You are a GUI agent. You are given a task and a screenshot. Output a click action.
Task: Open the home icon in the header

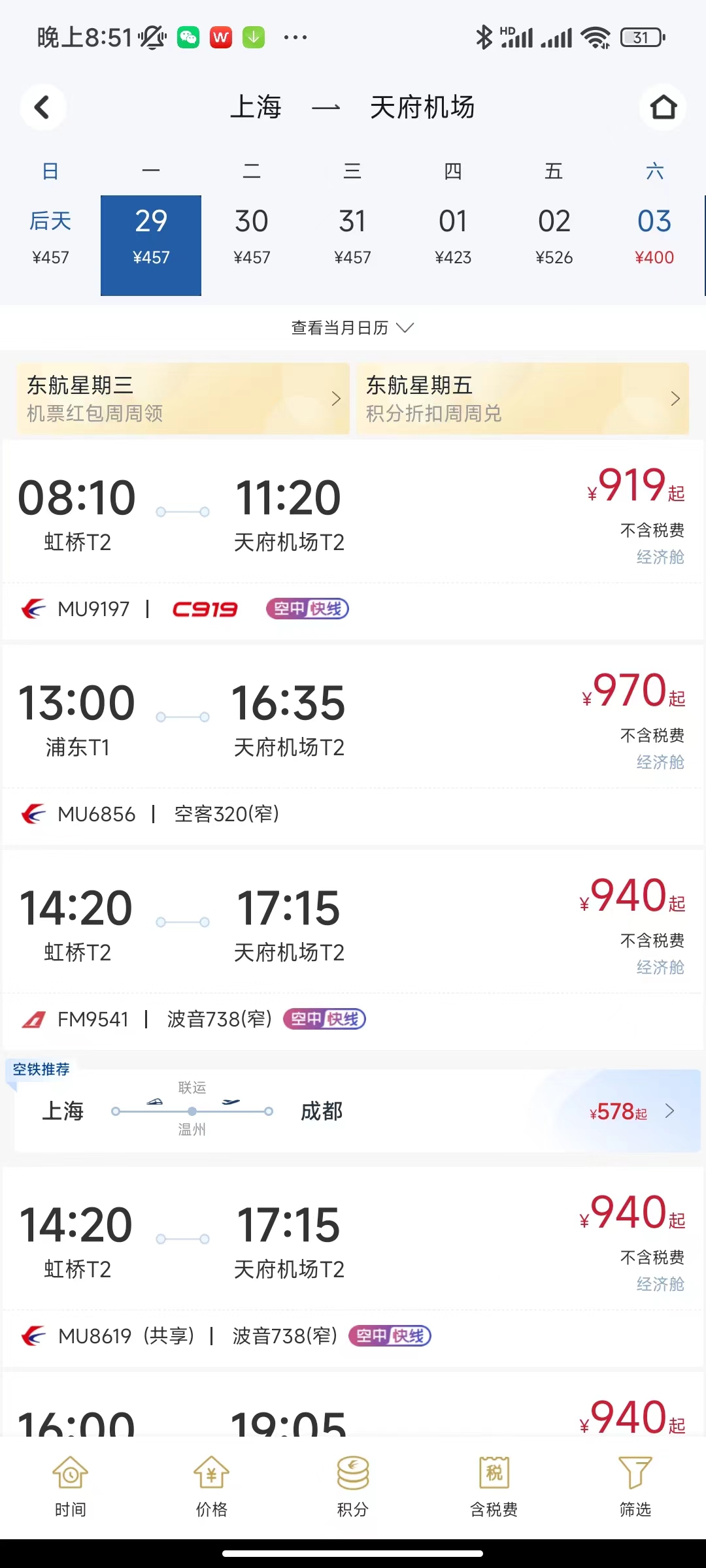(x=663, y=107)
